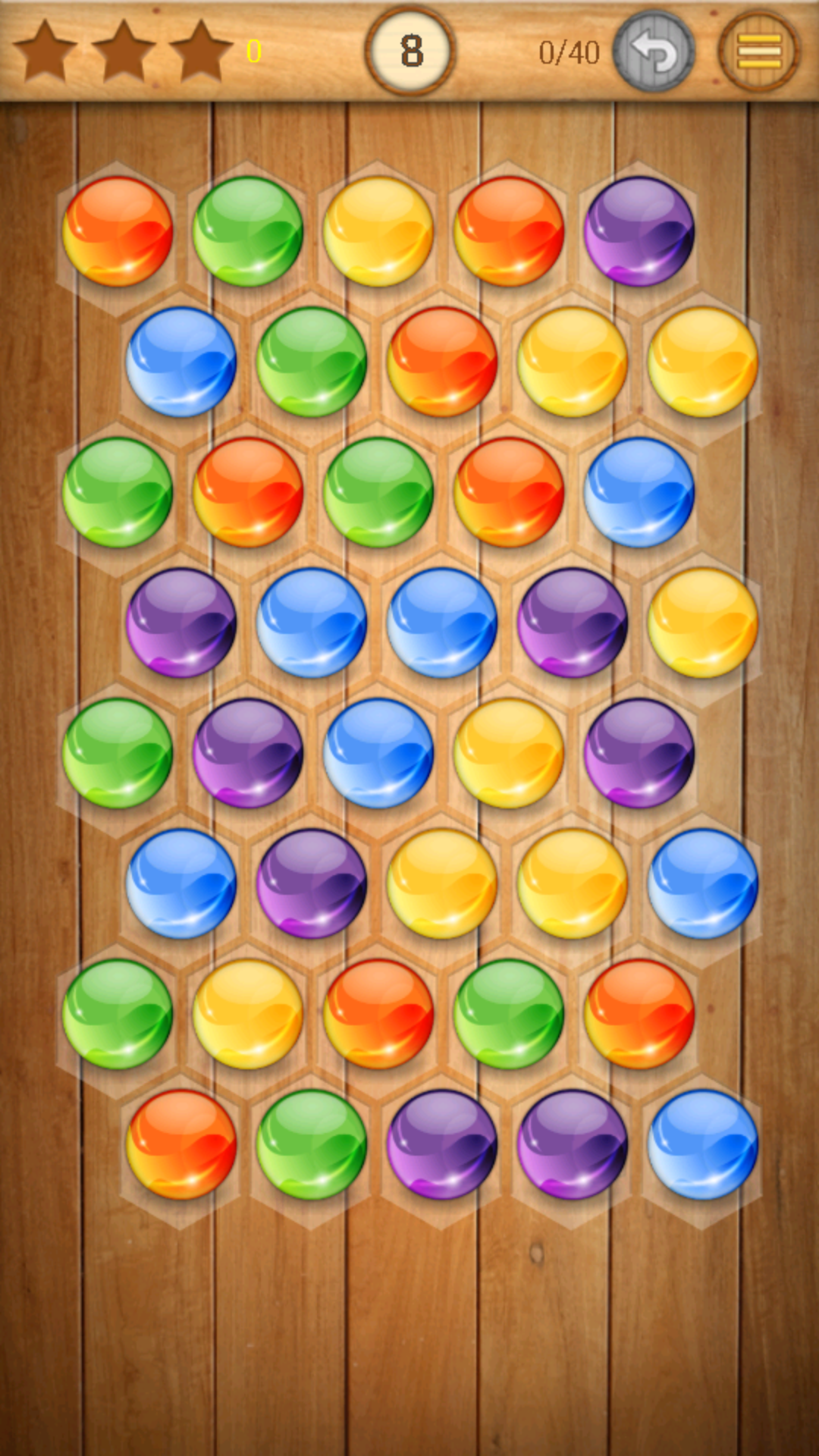Tap the green bubble in the bottom row
This screenshot has height=1456, width=819.
(311, 1149)
